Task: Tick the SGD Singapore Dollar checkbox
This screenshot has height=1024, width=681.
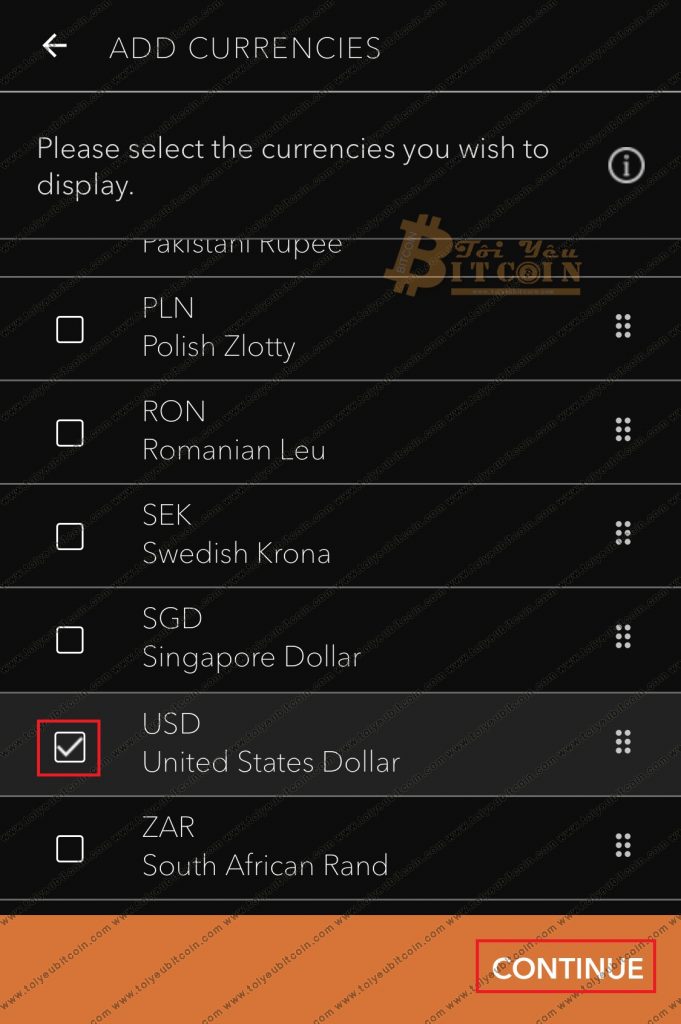Action: pyautogui.click(x=70, y=640)
